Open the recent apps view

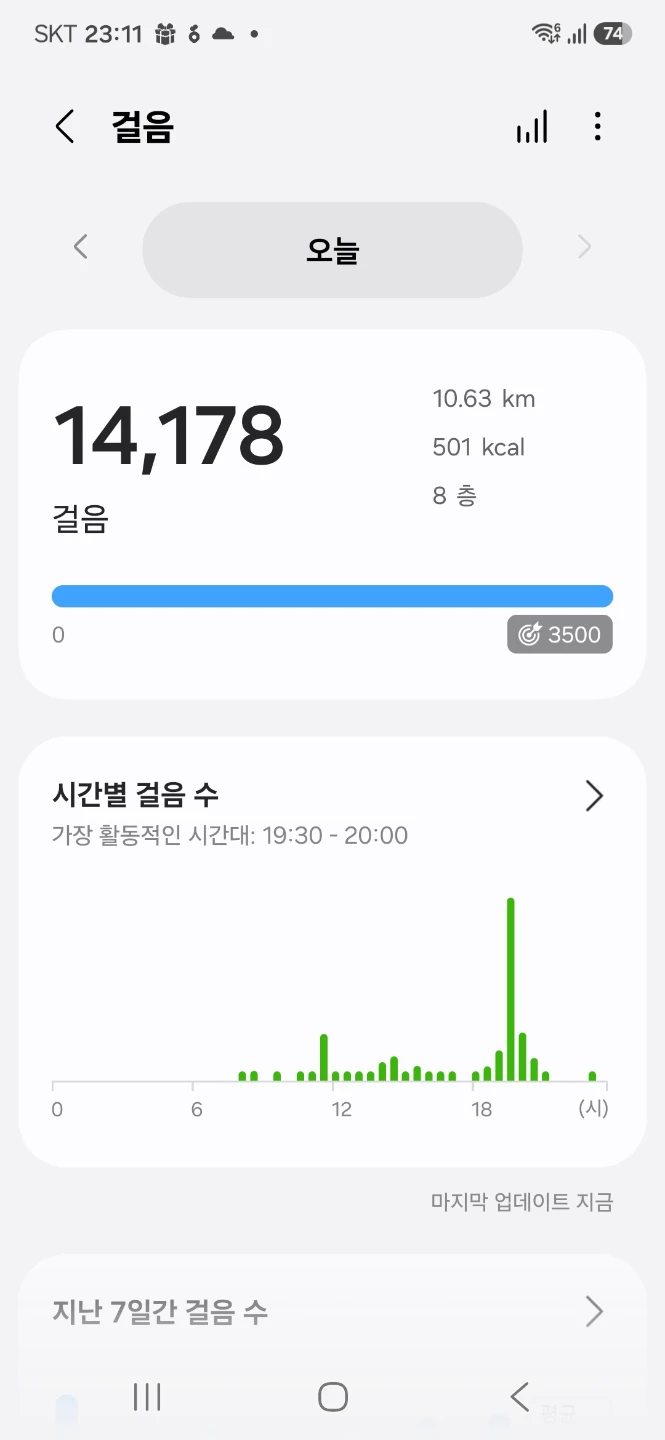[147, 1397]
